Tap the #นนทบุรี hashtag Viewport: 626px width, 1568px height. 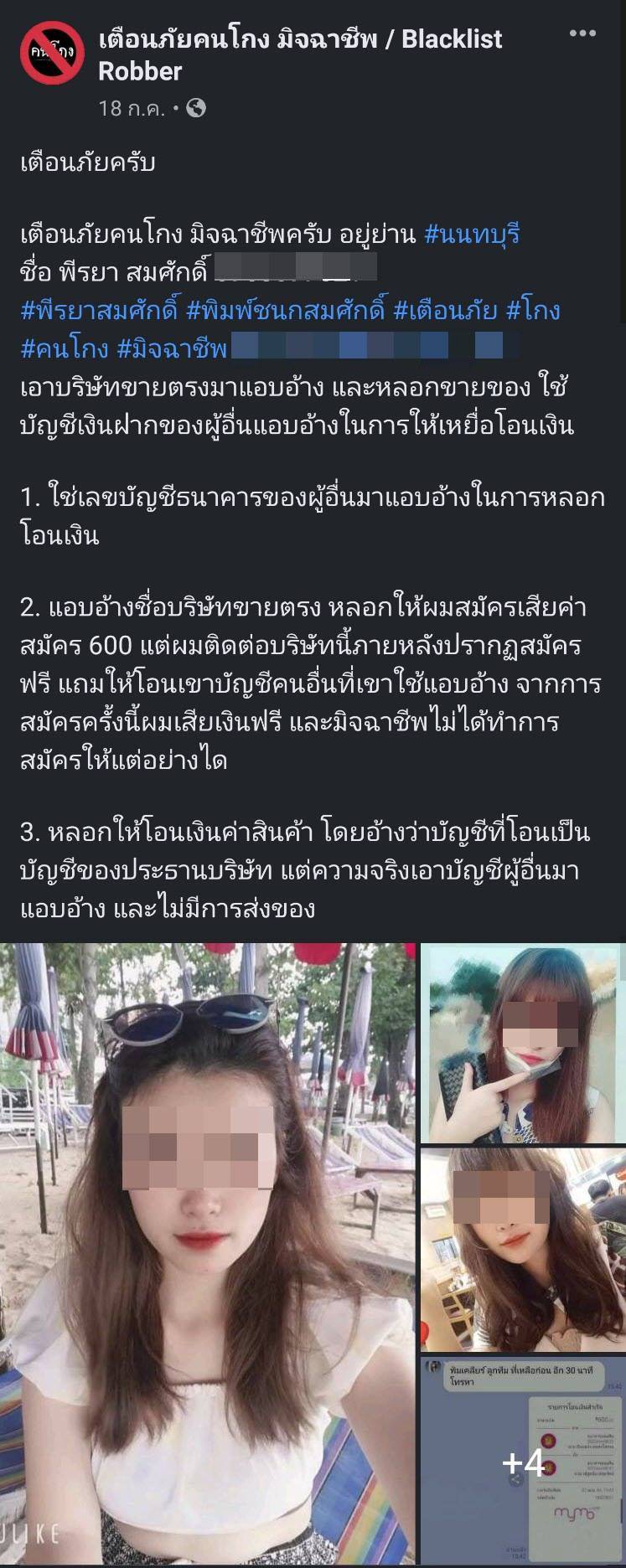coord(472,233)
